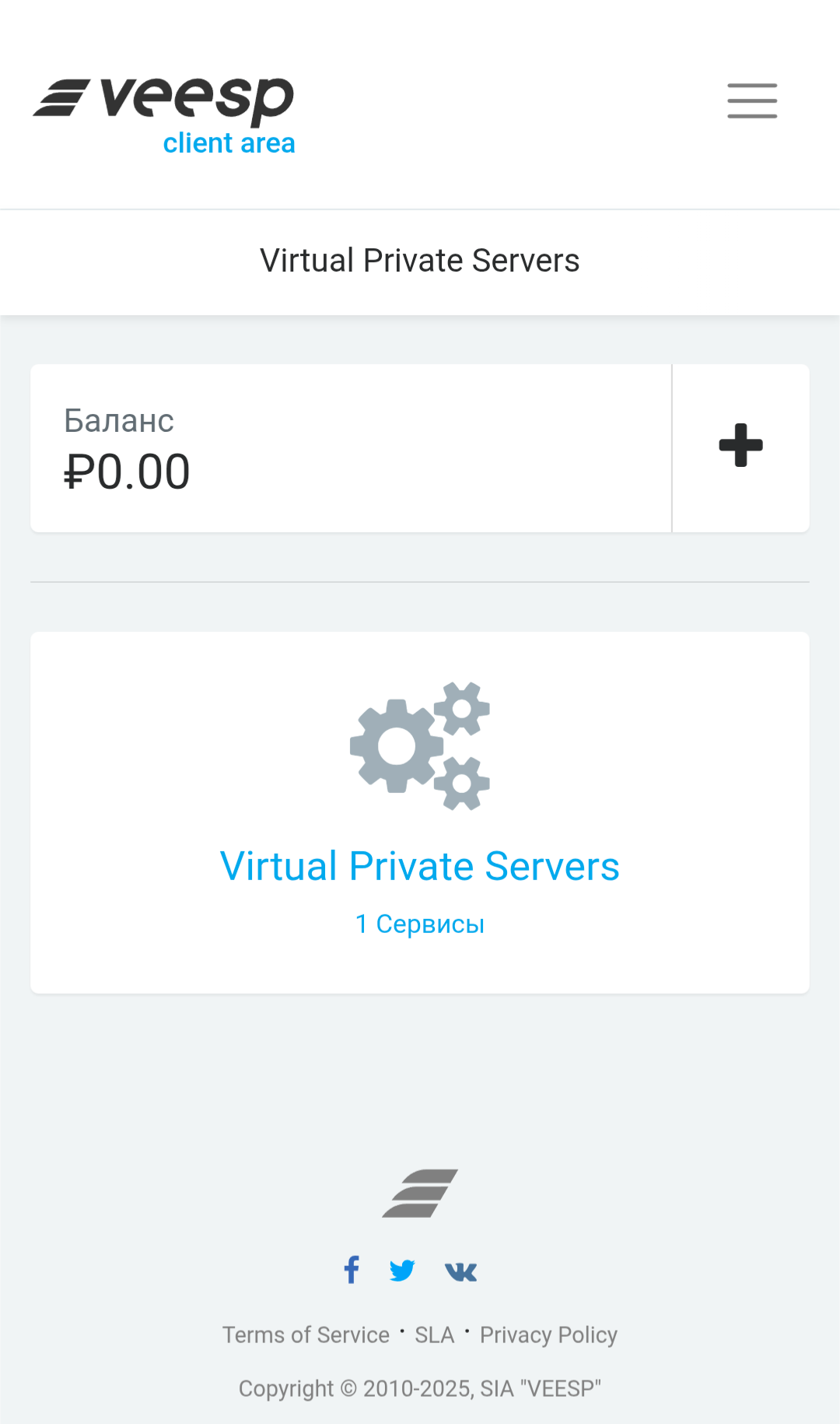Visit the Veesp Facebook page
The image size is (840, 1424).
(352, 1270)
